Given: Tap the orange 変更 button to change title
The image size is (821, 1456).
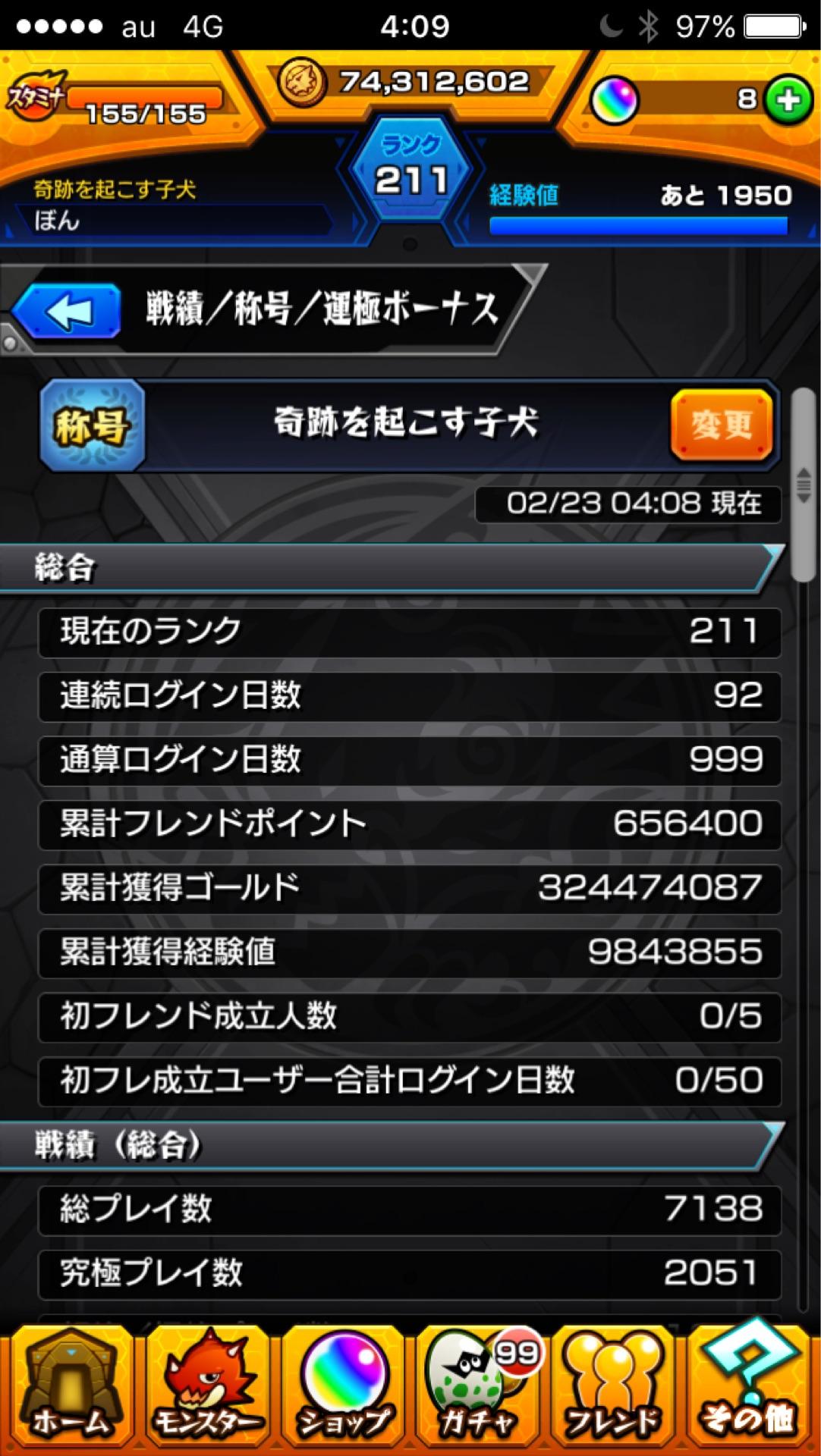Looking at the screenshot, I should pos(721,425).
